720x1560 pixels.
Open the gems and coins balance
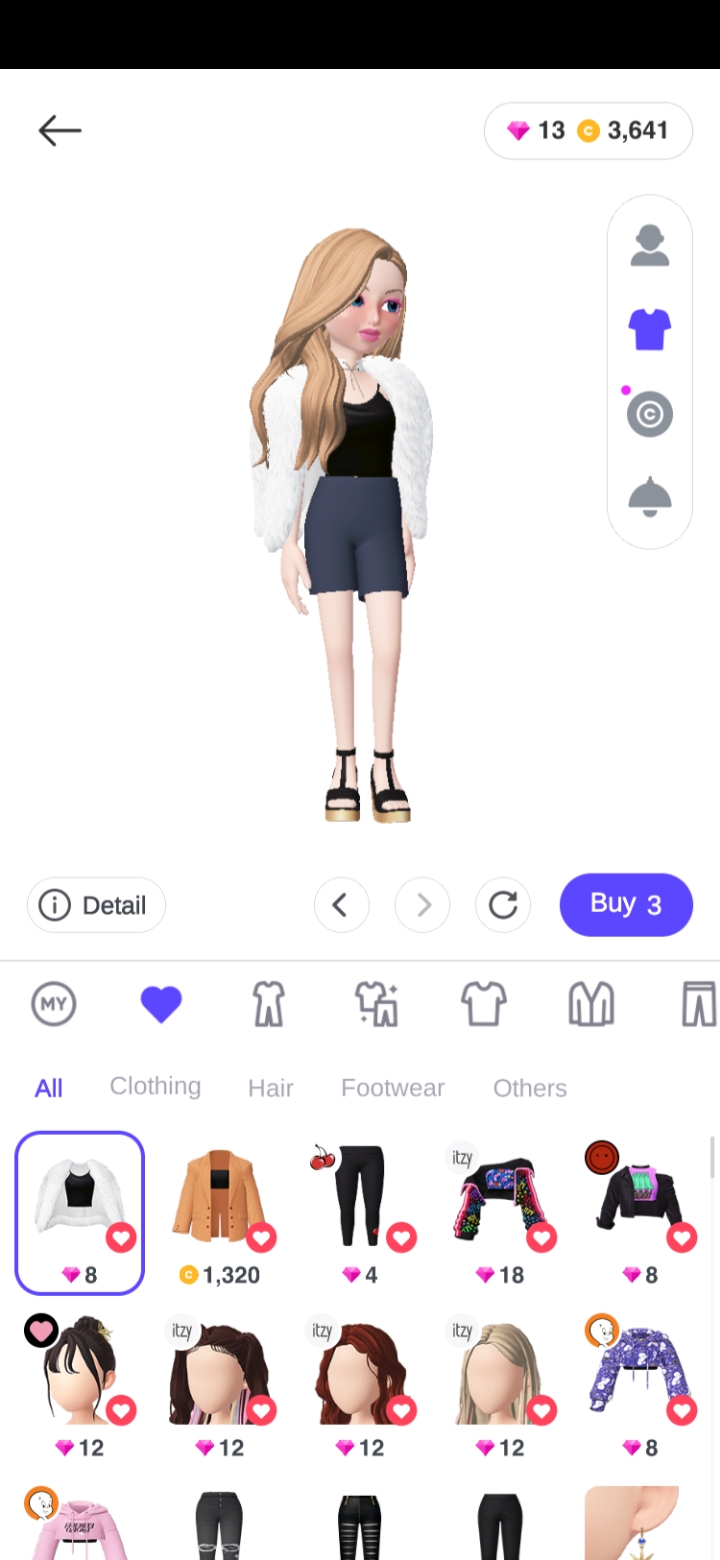tap(588, 131)
